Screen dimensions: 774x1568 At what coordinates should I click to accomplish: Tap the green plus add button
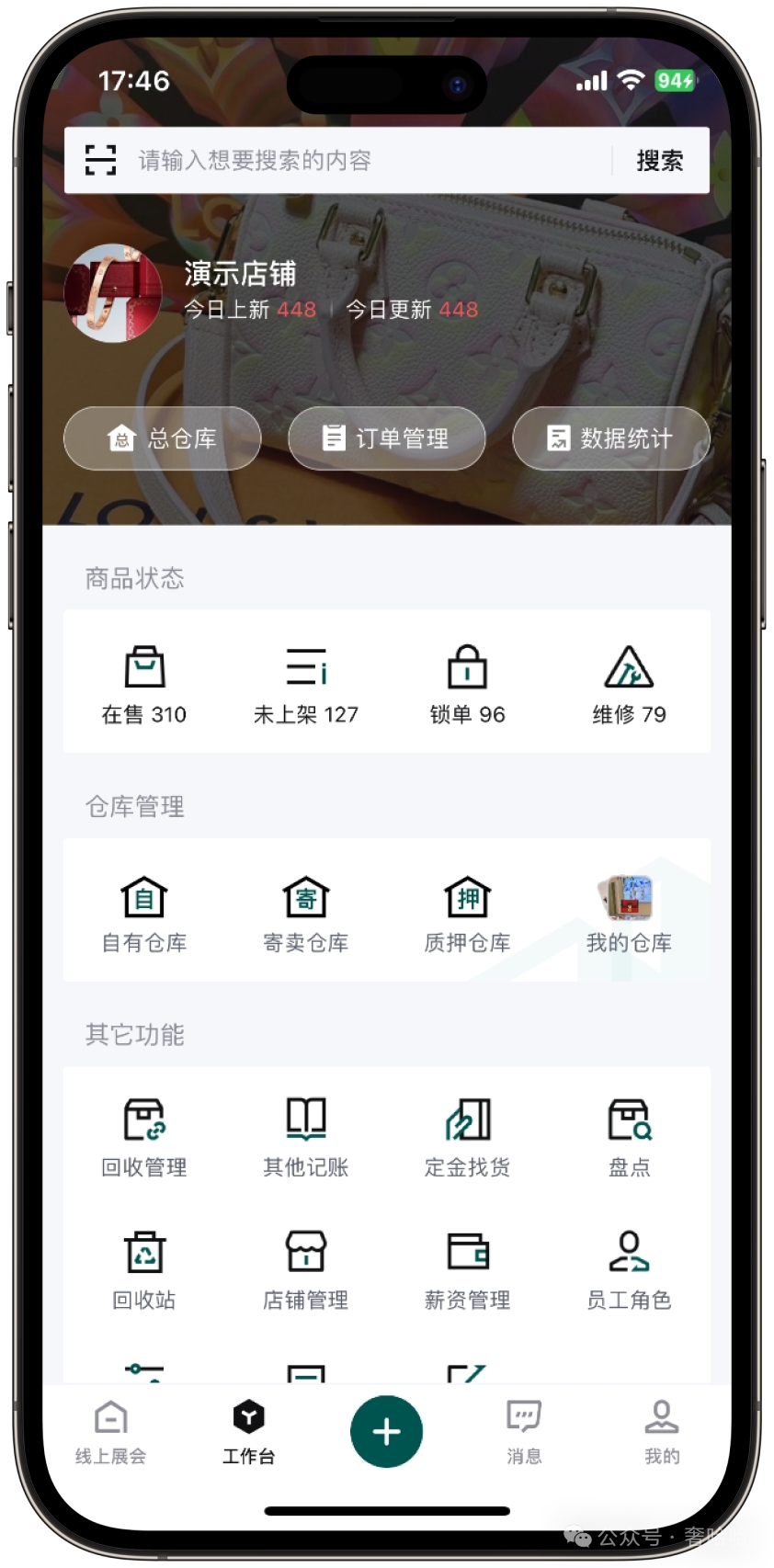click(386, 1431)
